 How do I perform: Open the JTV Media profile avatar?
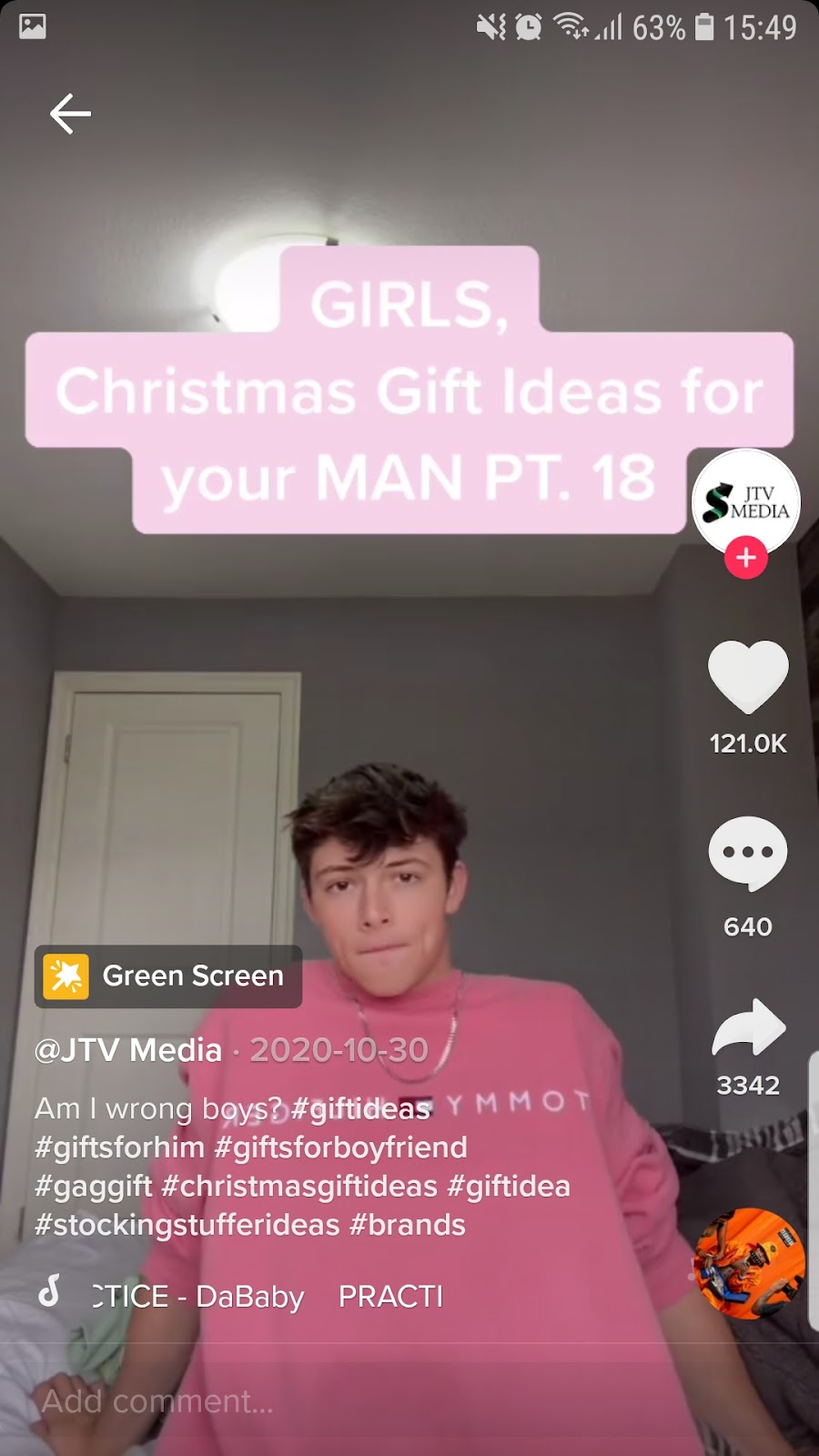tap(746, 501)
